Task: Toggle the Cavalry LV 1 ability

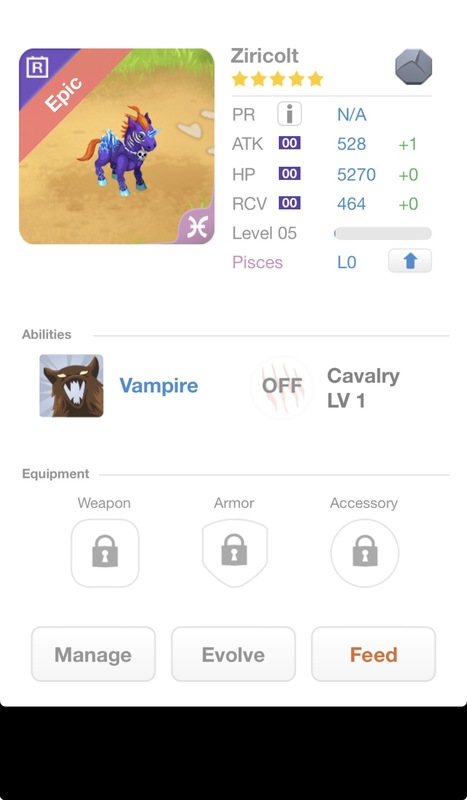Action: point(282,387)
